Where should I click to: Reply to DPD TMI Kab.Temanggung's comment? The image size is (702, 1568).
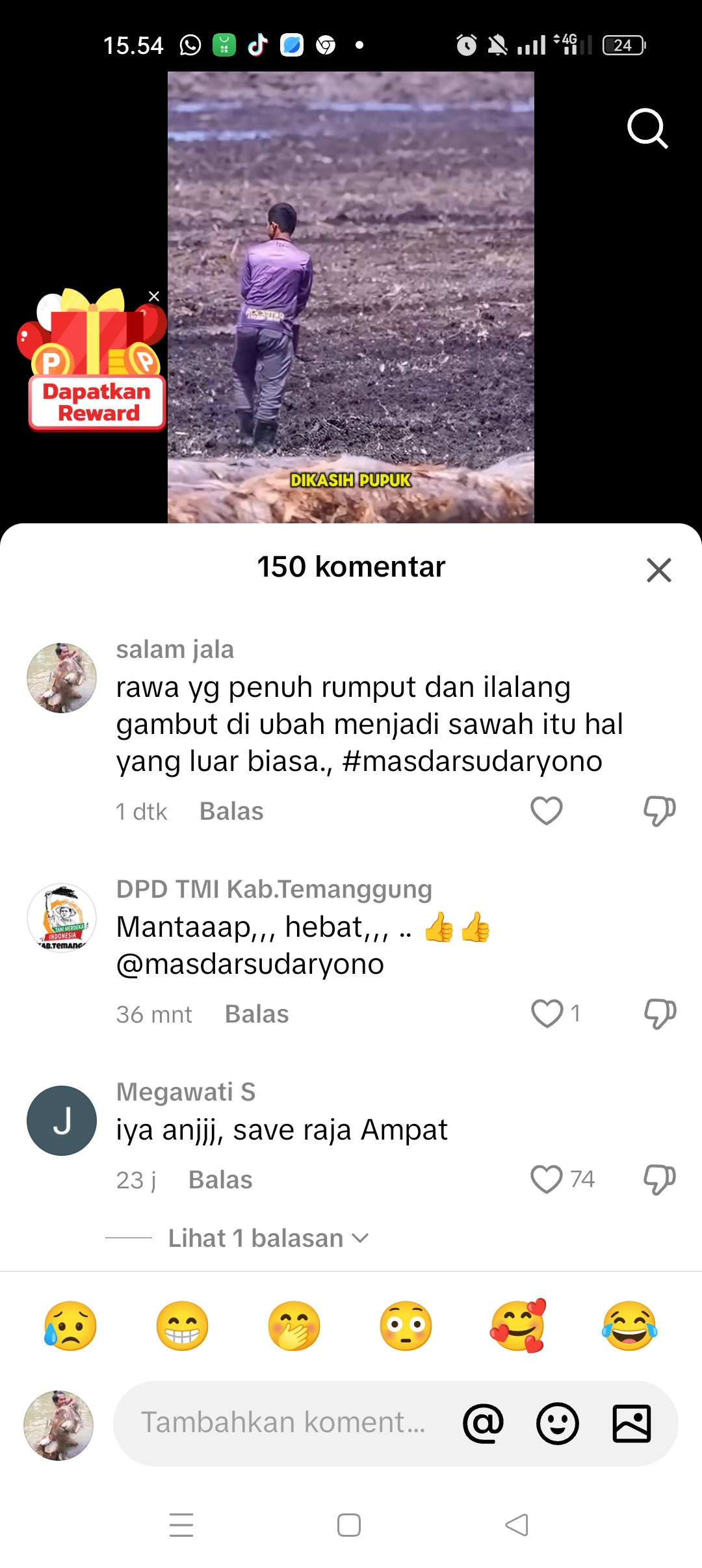[x=257, y=1014]
